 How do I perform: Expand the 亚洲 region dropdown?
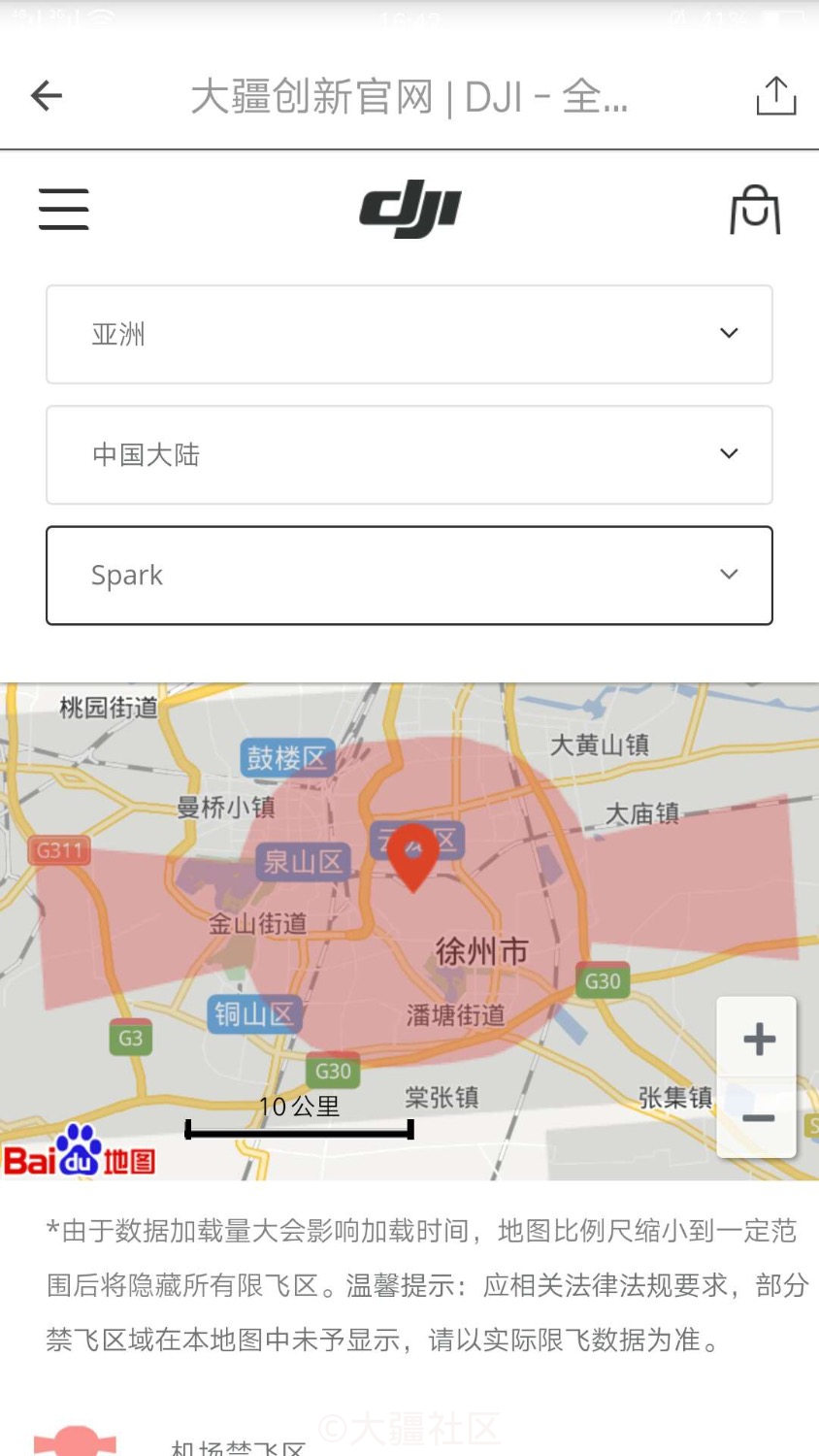click(409, 334)
